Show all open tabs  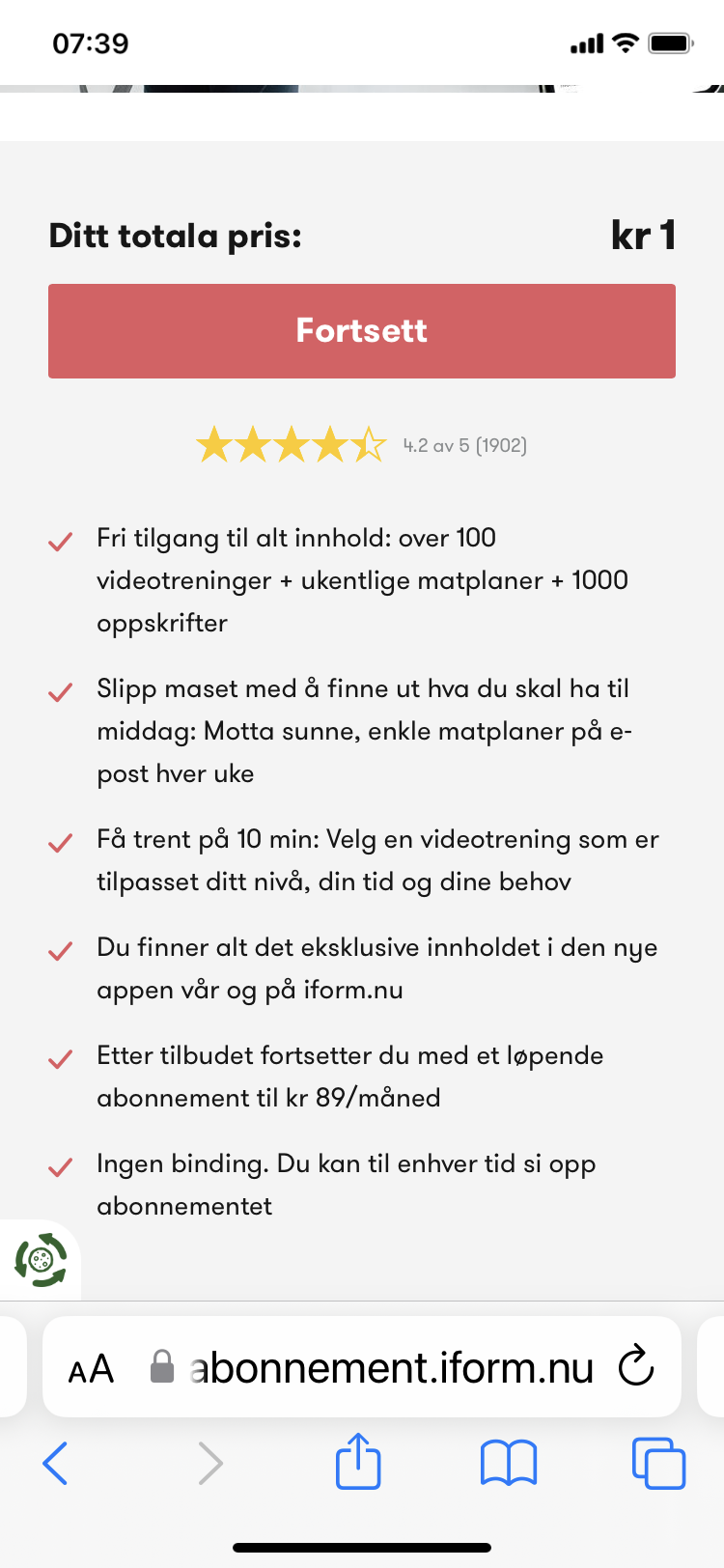(658, 1463)
